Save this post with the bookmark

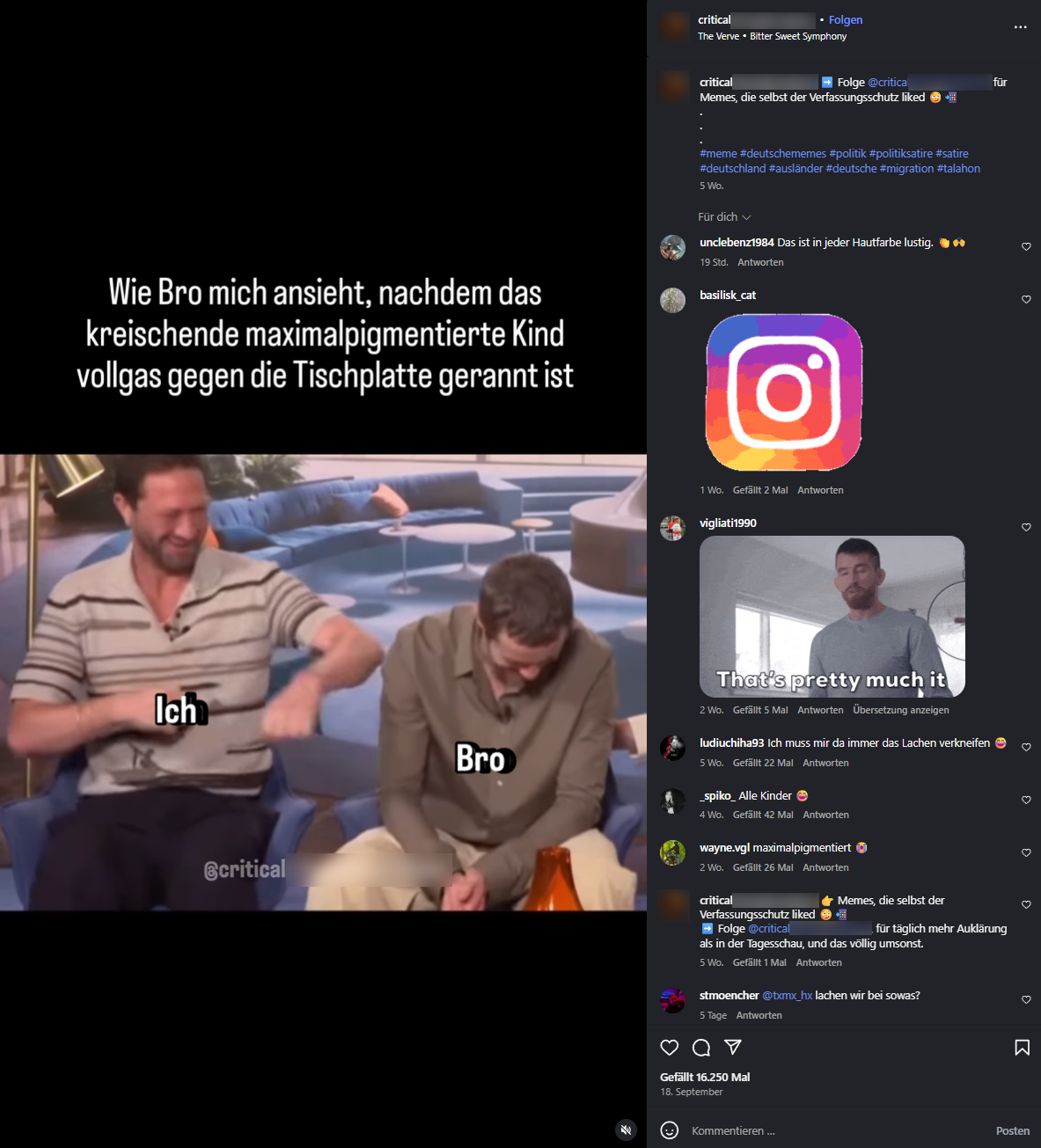click(x=1022, y=1047)
